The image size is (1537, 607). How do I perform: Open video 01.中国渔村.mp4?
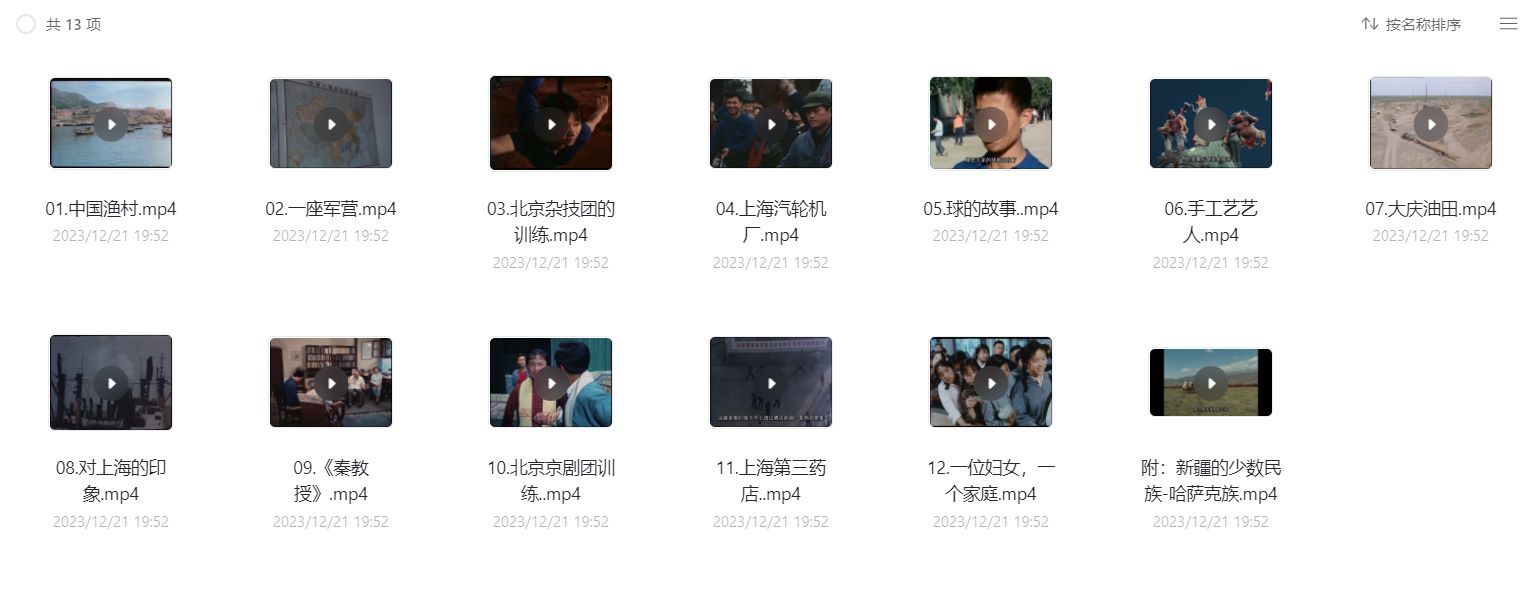click(111, 124)
